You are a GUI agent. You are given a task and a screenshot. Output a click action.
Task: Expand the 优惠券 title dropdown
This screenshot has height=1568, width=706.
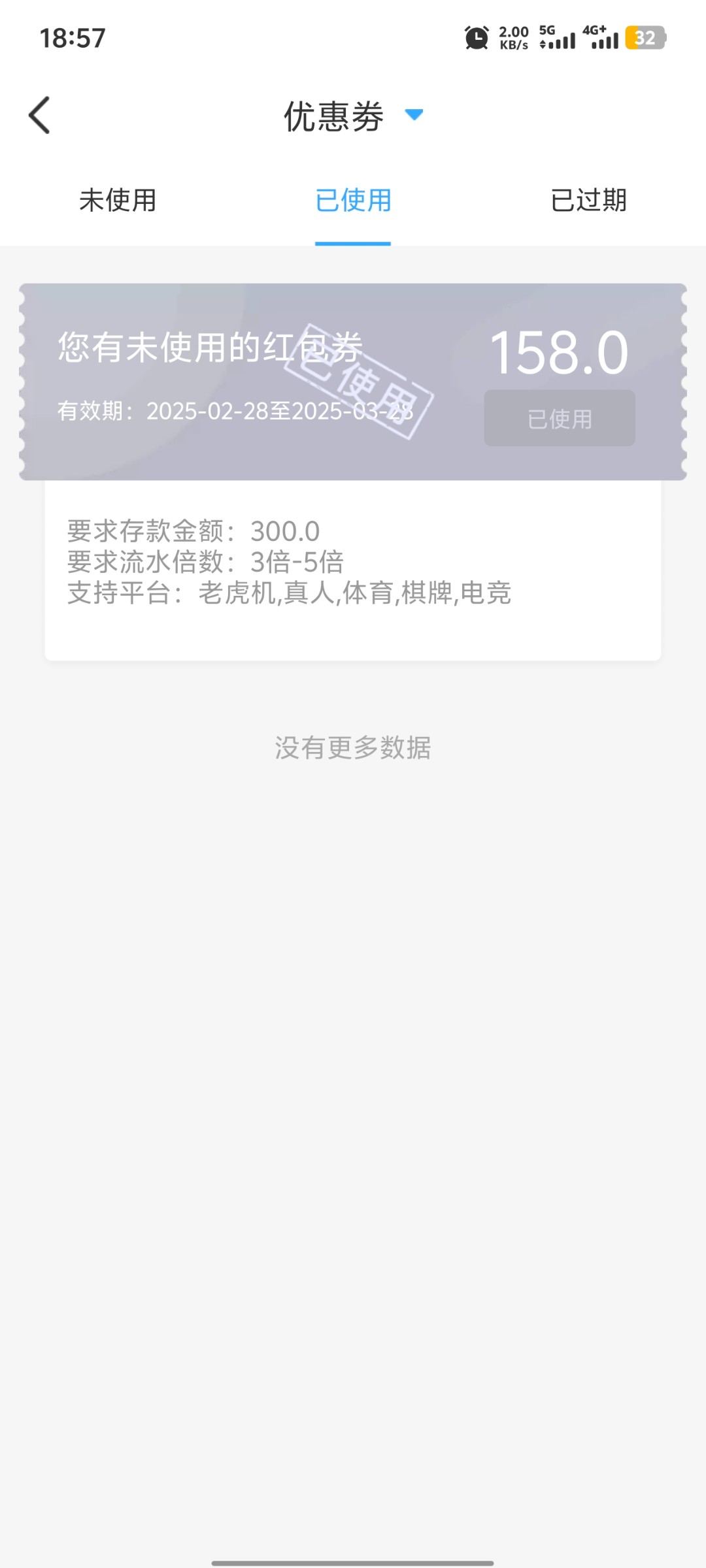click(x=414, y=115)
